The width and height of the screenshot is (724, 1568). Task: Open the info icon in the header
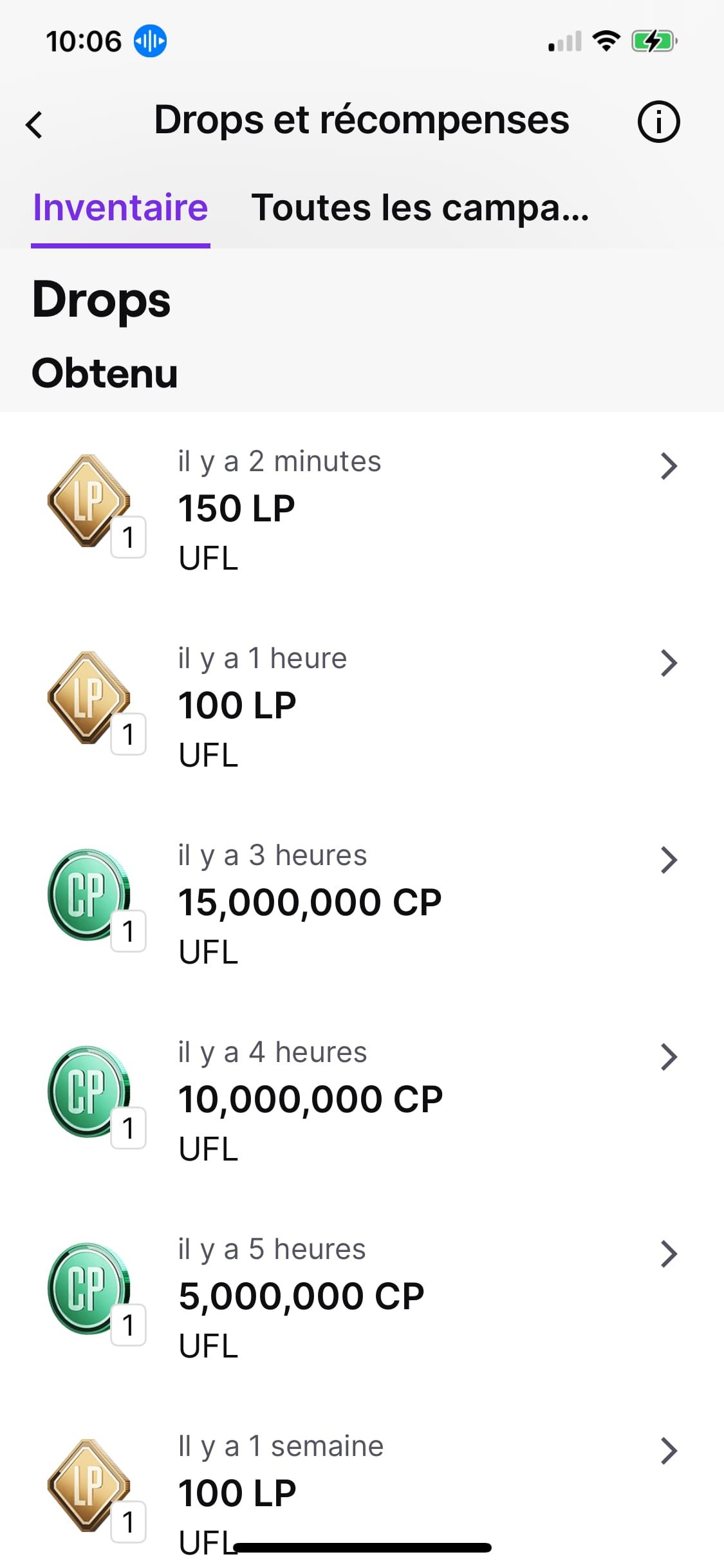pos(658,122)
